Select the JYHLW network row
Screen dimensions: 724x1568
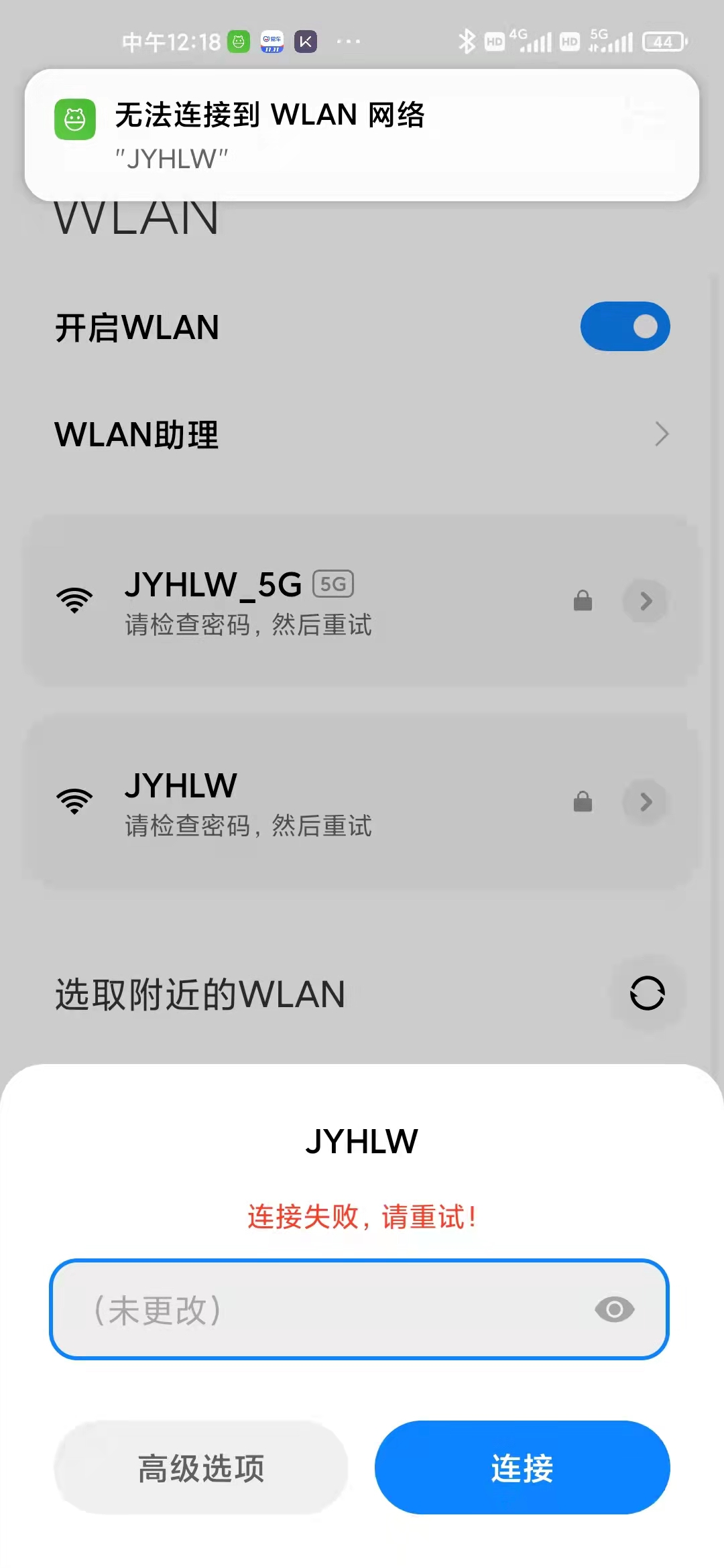pos(302,803)
